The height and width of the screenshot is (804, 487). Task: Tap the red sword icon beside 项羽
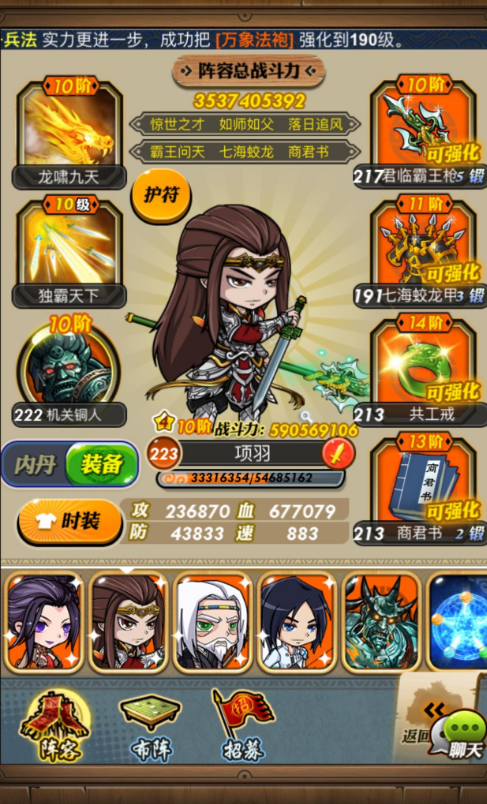click(x=338, y=453)
